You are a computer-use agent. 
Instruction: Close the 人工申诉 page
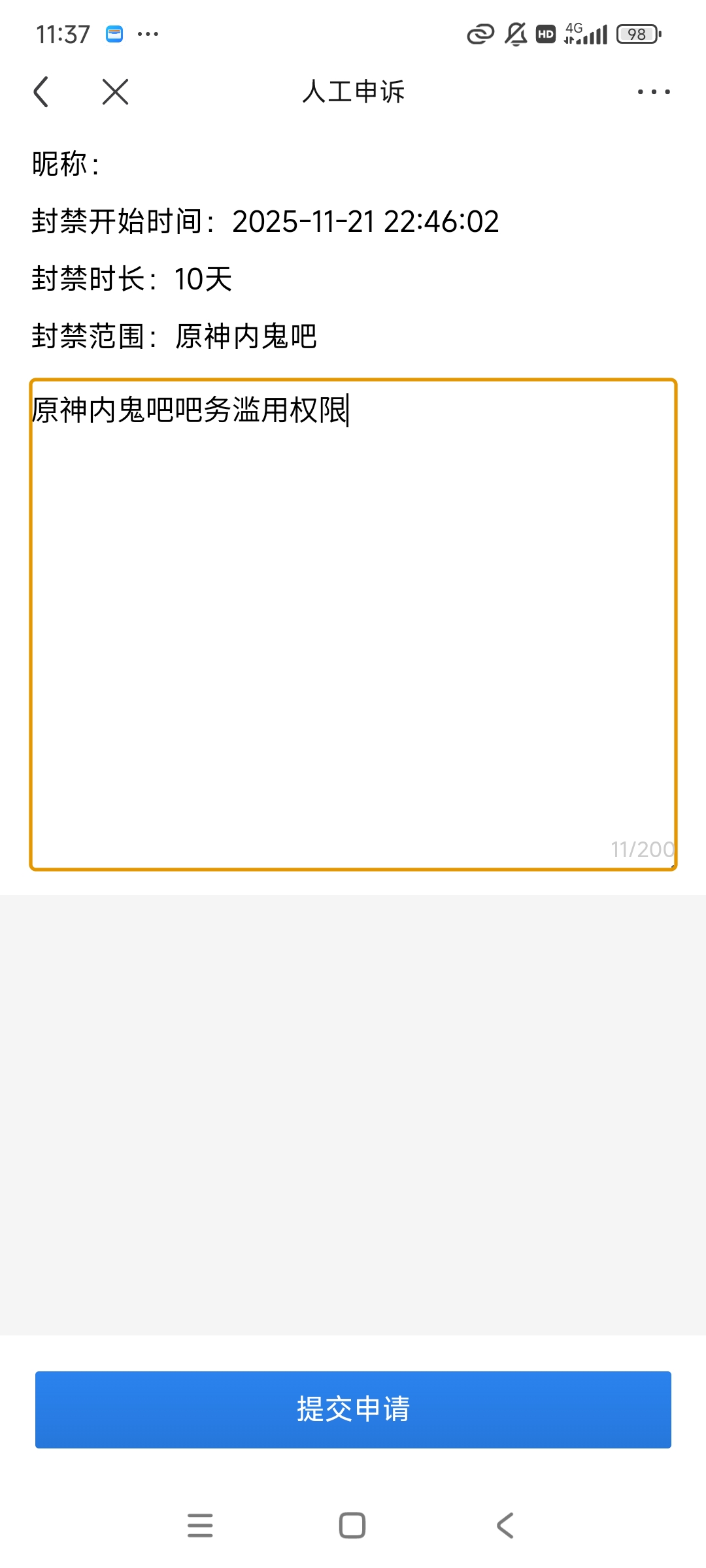coord(116,91)
